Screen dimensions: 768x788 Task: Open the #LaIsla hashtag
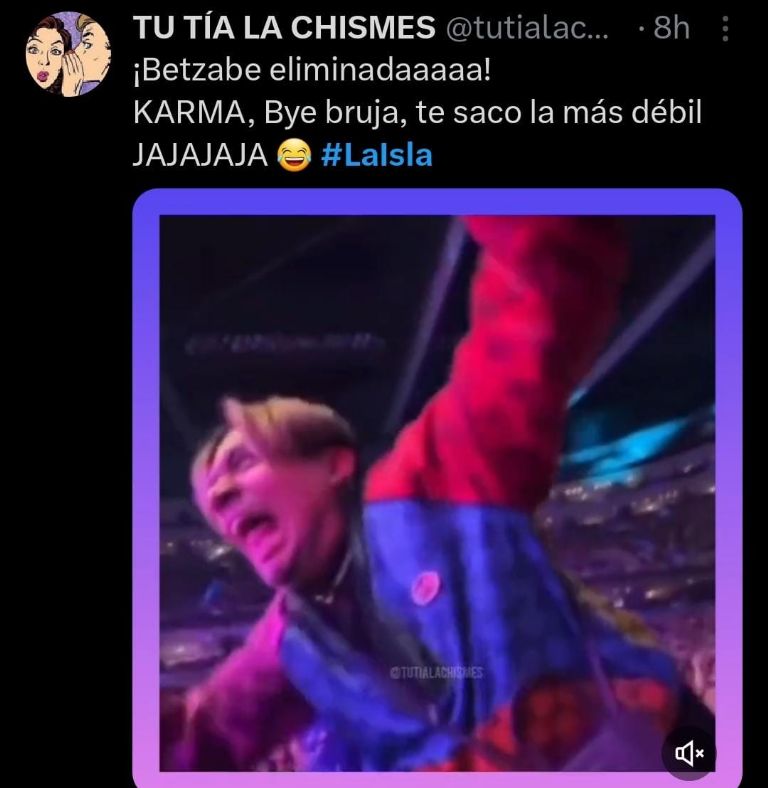point(377,155)
